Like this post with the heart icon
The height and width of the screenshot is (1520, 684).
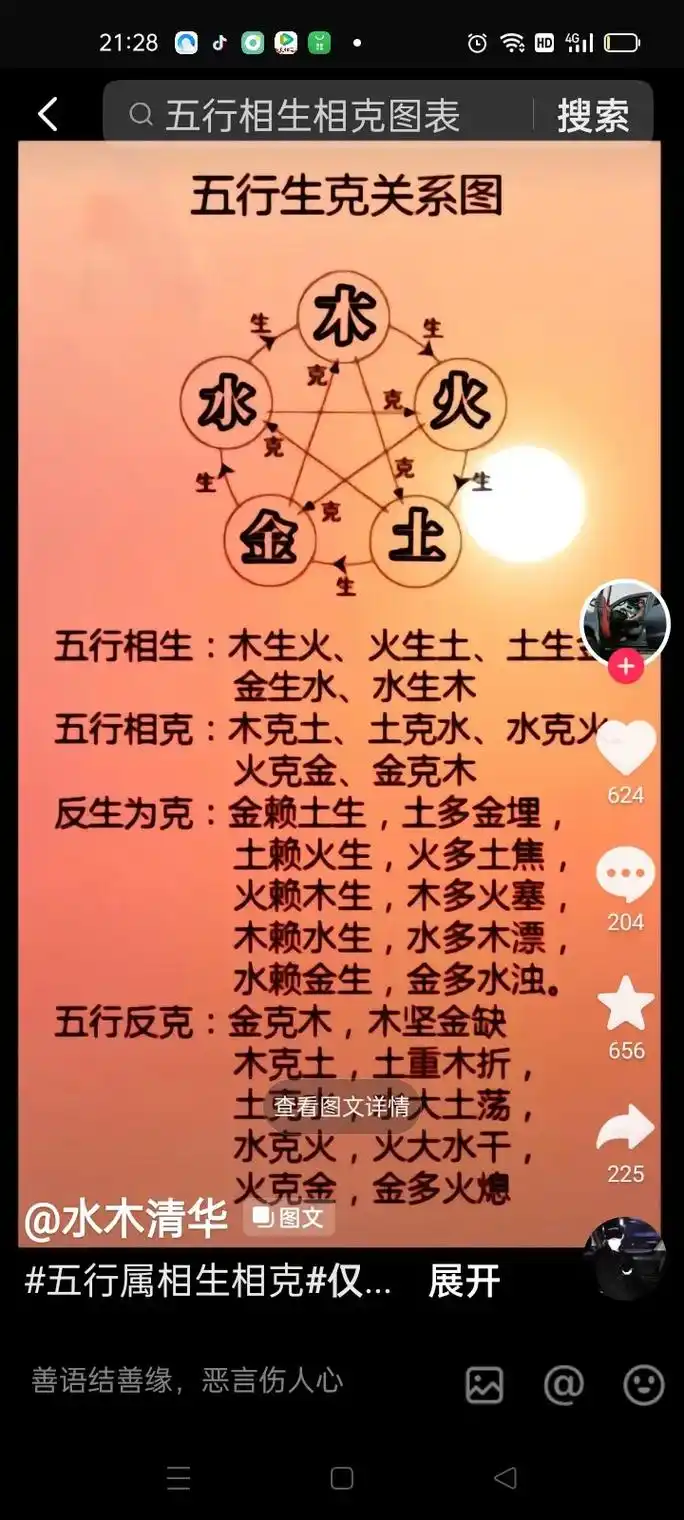tap(626, 749)
